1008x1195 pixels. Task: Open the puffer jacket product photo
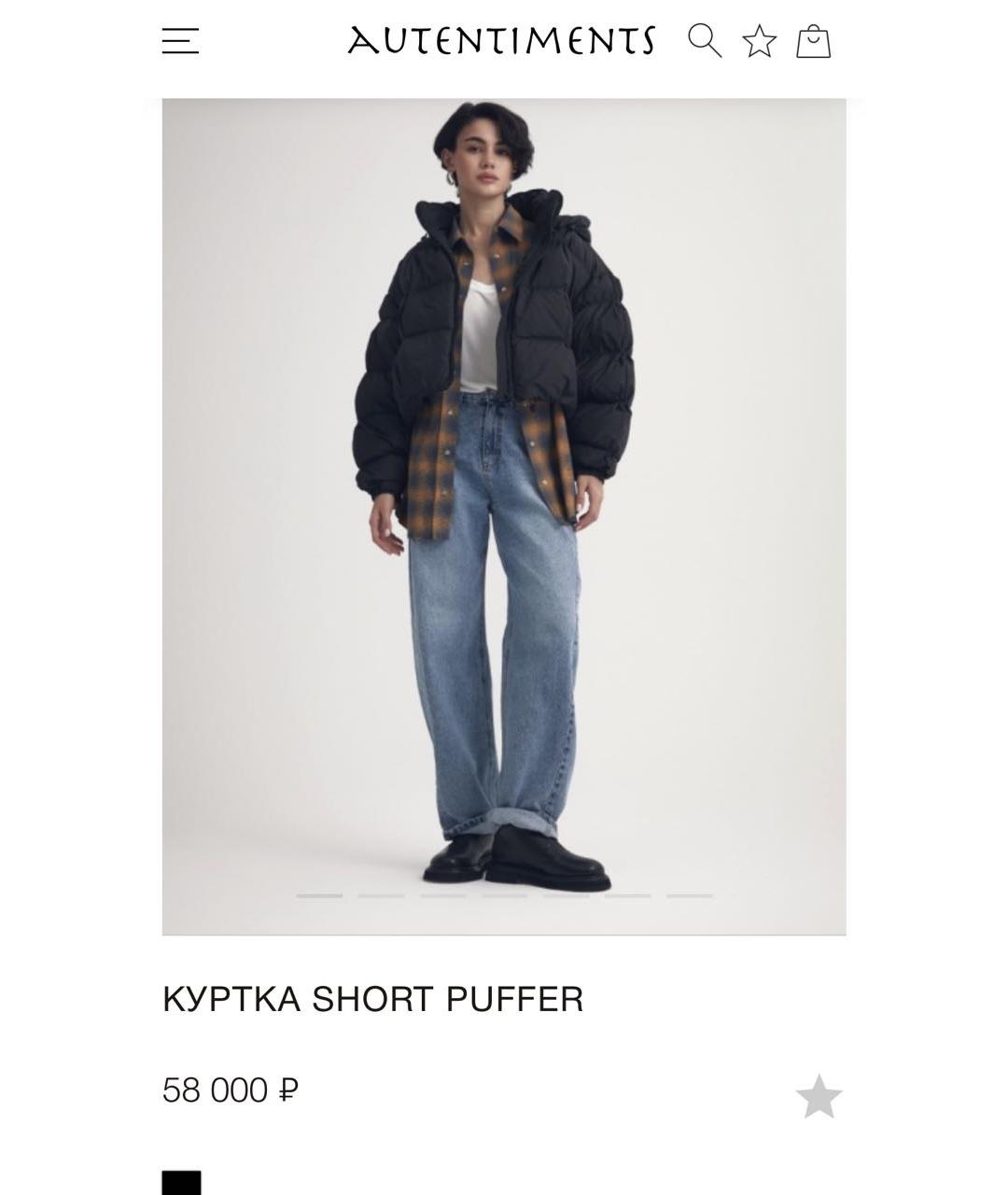coord(504,515)
